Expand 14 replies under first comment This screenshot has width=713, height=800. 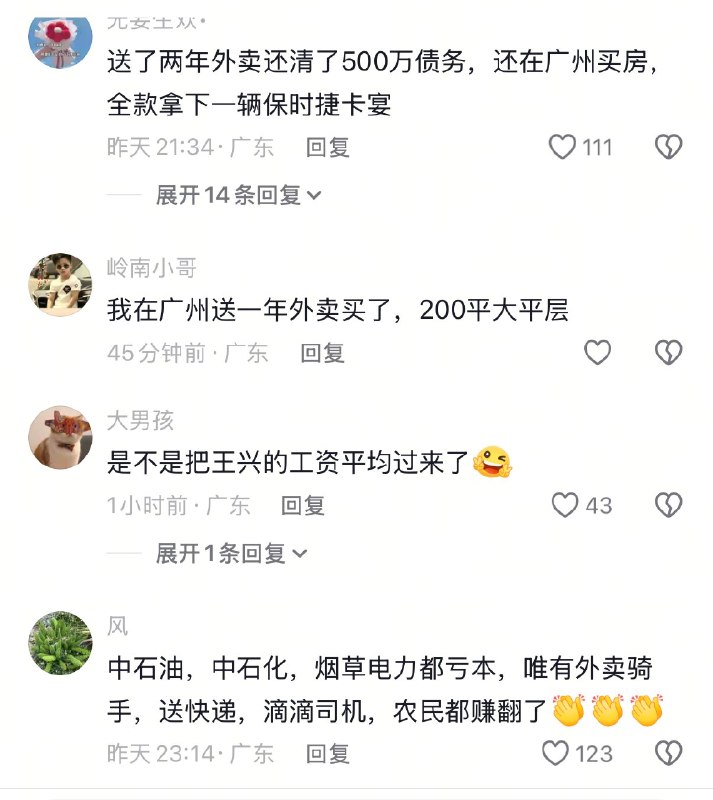pos(238,195)
